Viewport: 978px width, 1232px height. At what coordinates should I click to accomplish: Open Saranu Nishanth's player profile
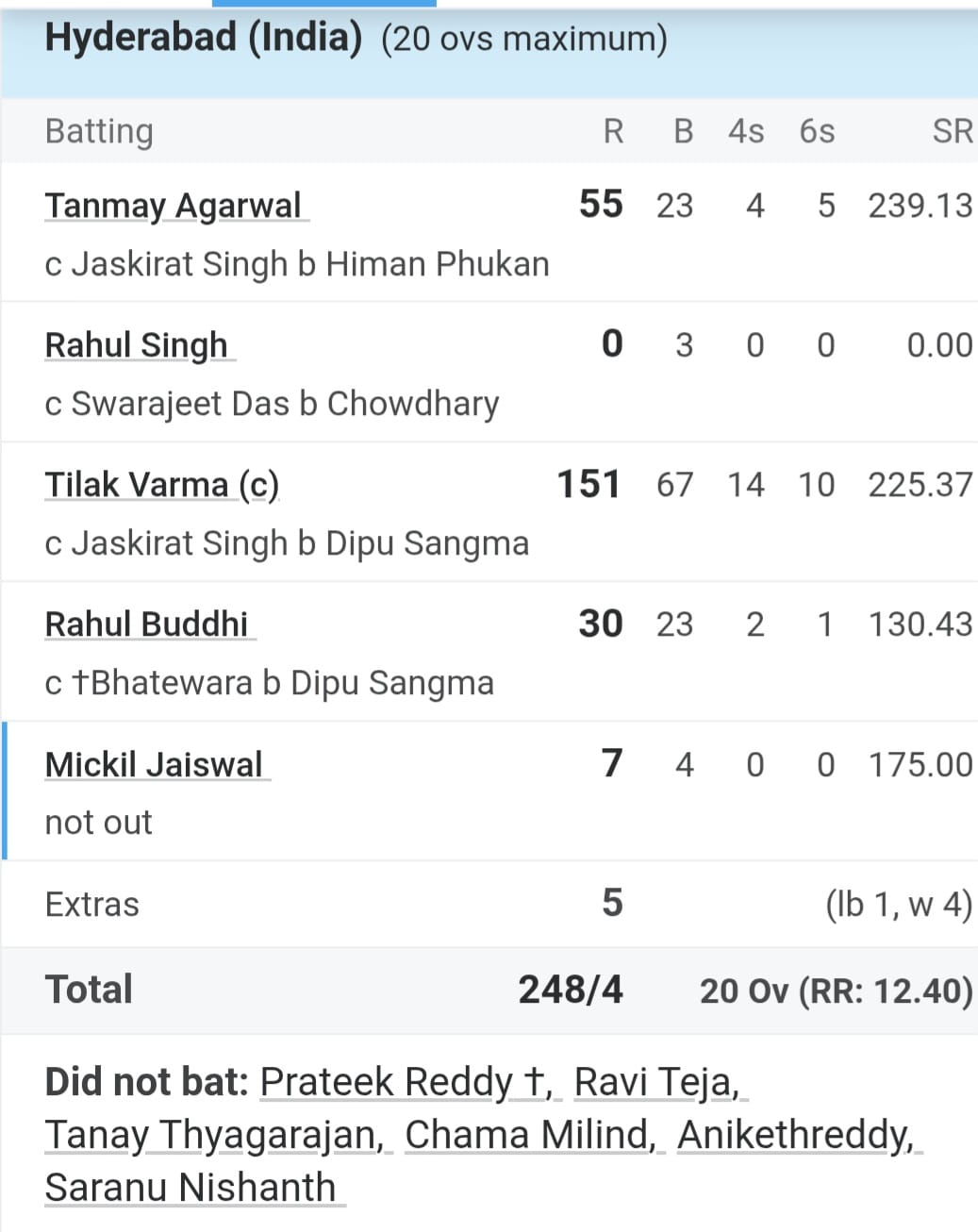191,1188
